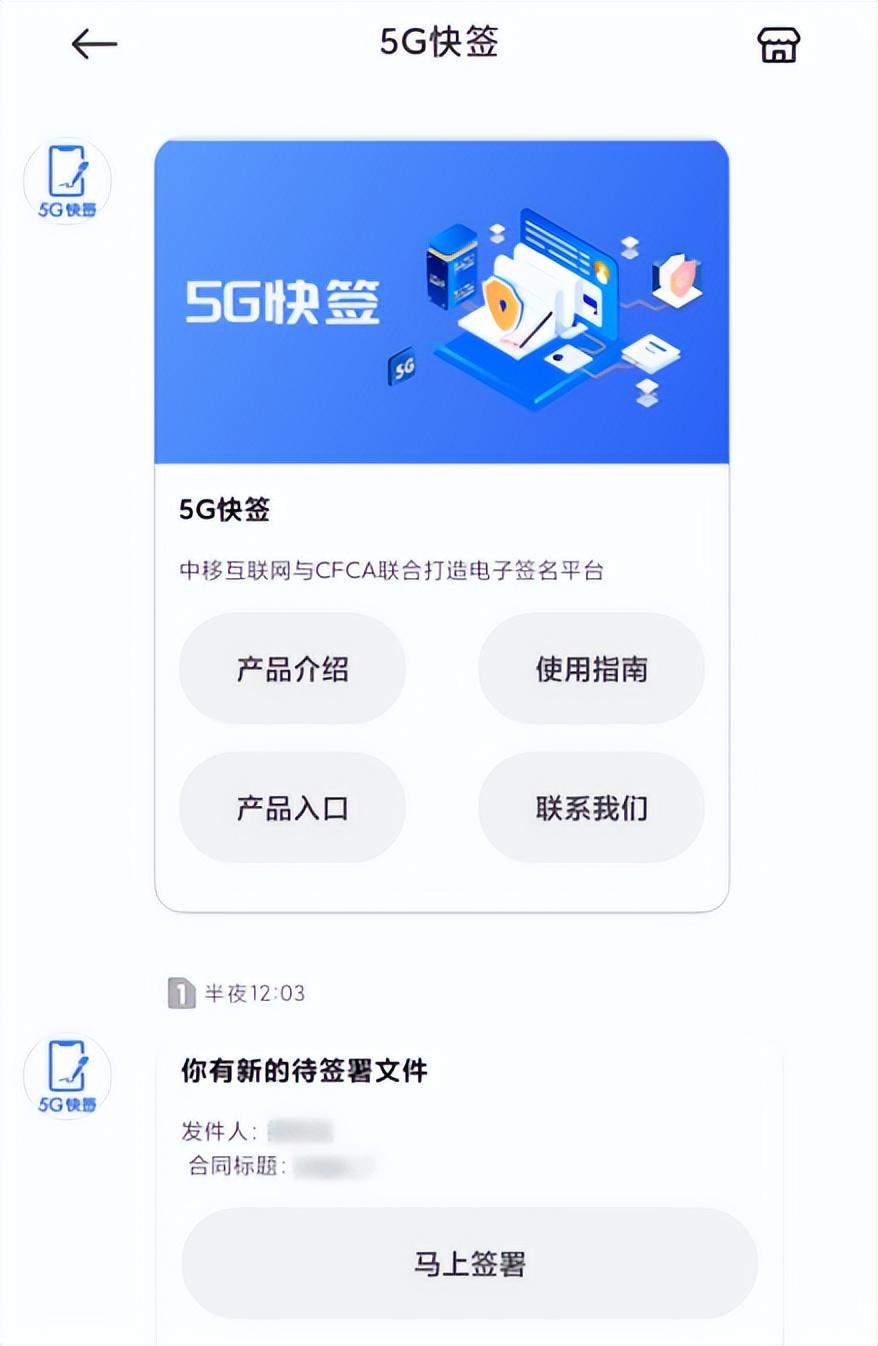View the 使用指南 usage guide
The height and width of the screenshot is (1346, 878).
coord(591,669)
